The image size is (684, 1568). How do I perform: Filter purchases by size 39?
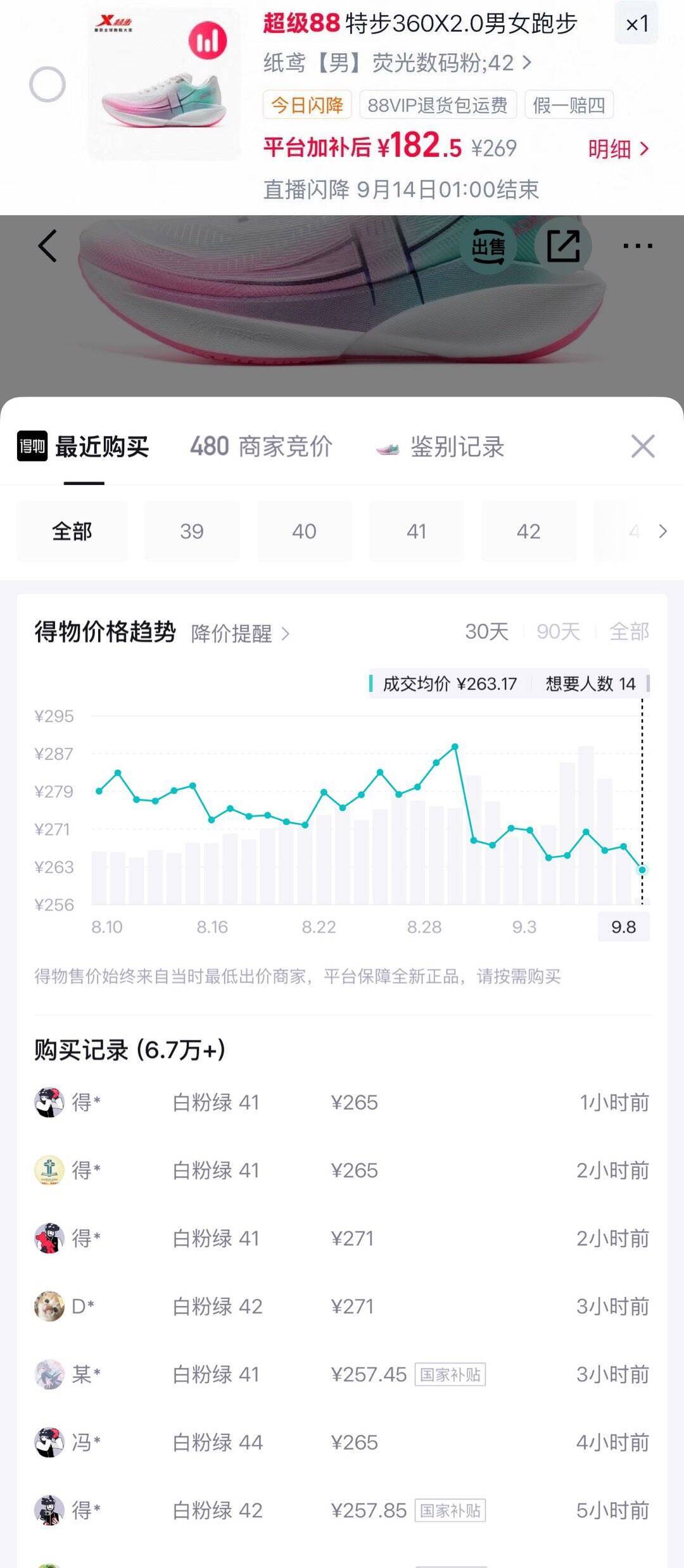192,531
